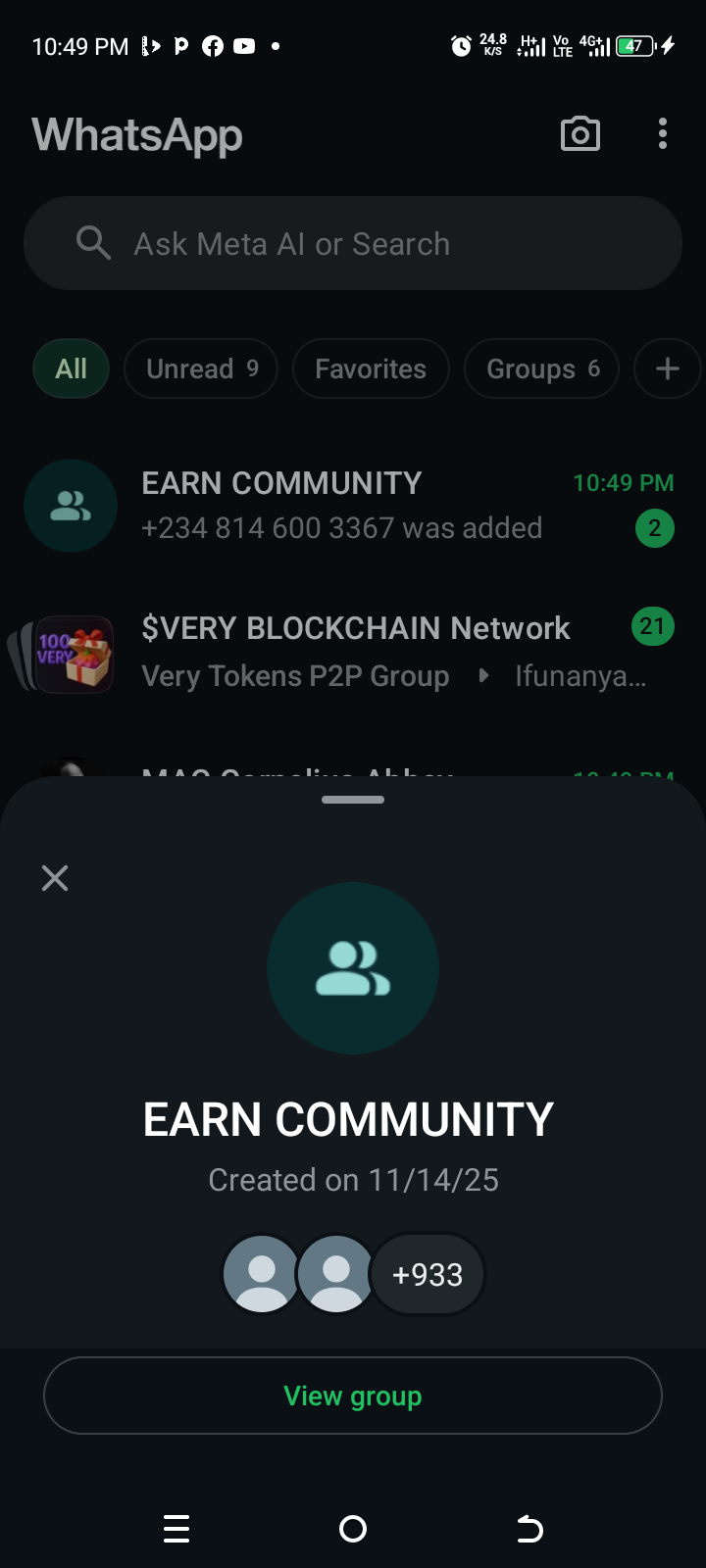Tap View group button
Screen dimensions: 706x1568
pyautogui.click(x=353, y=1396)
